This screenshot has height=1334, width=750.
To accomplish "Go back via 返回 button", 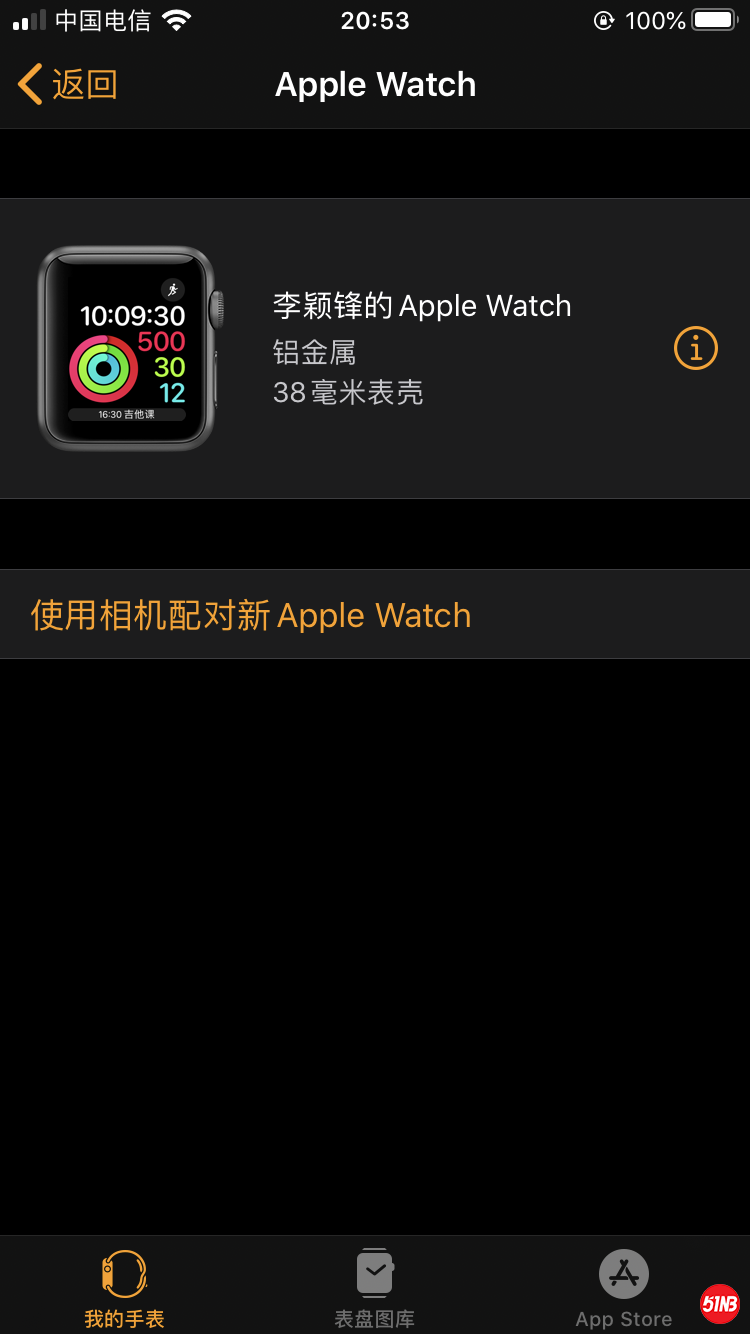I will pos(68,85).
